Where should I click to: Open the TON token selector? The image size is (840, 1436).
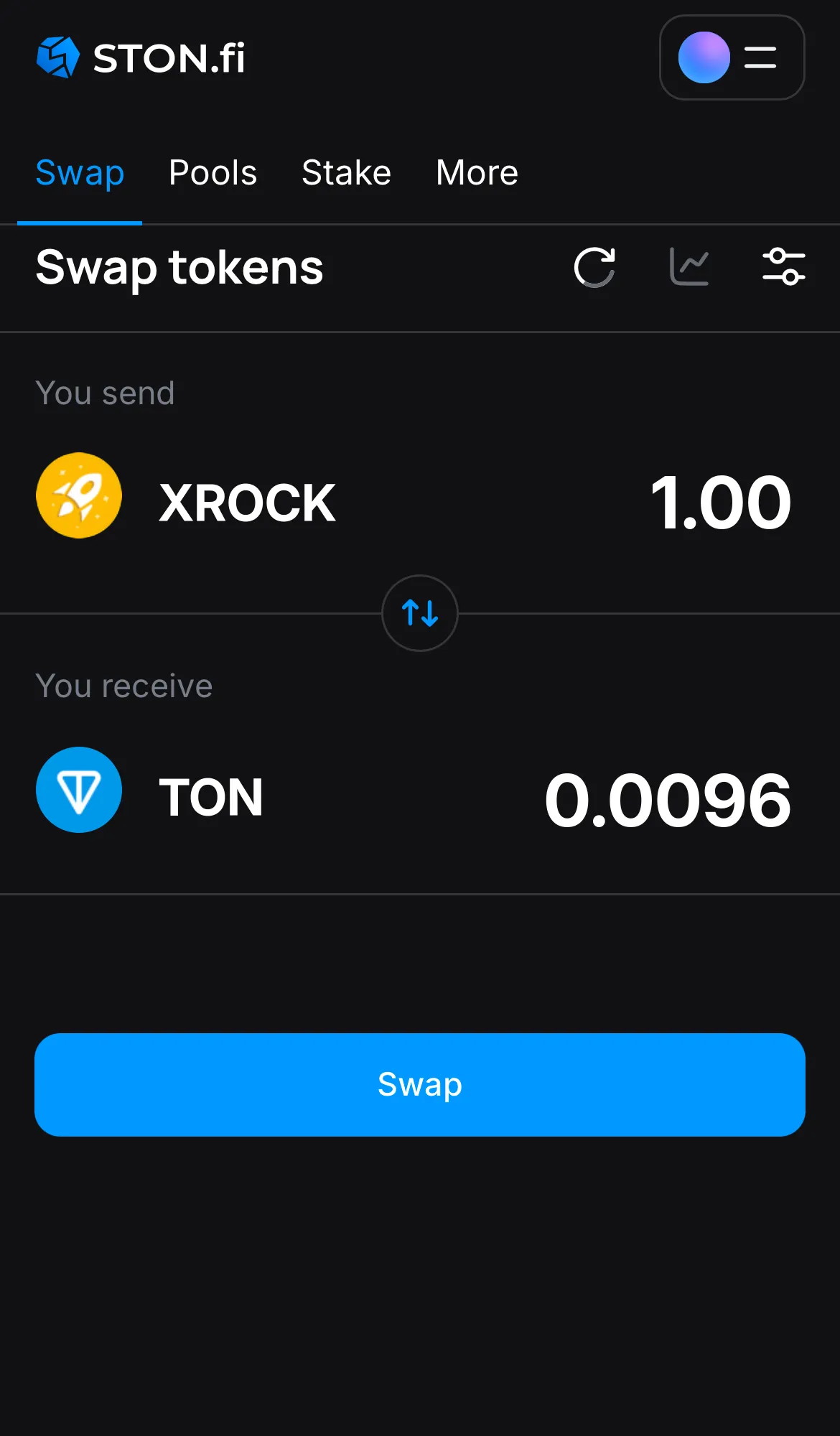point(211,796)
